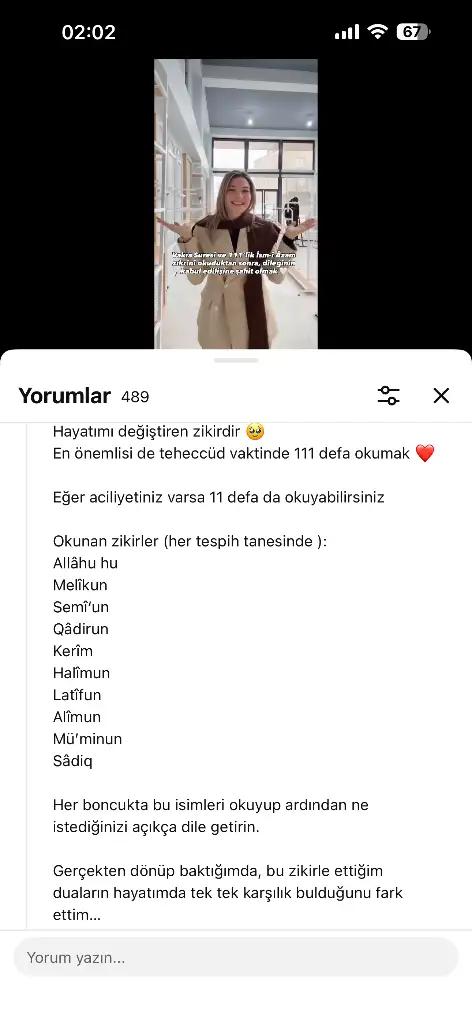
Task: Tap the drag handle on the comments sheet
Action: [236, 360]
